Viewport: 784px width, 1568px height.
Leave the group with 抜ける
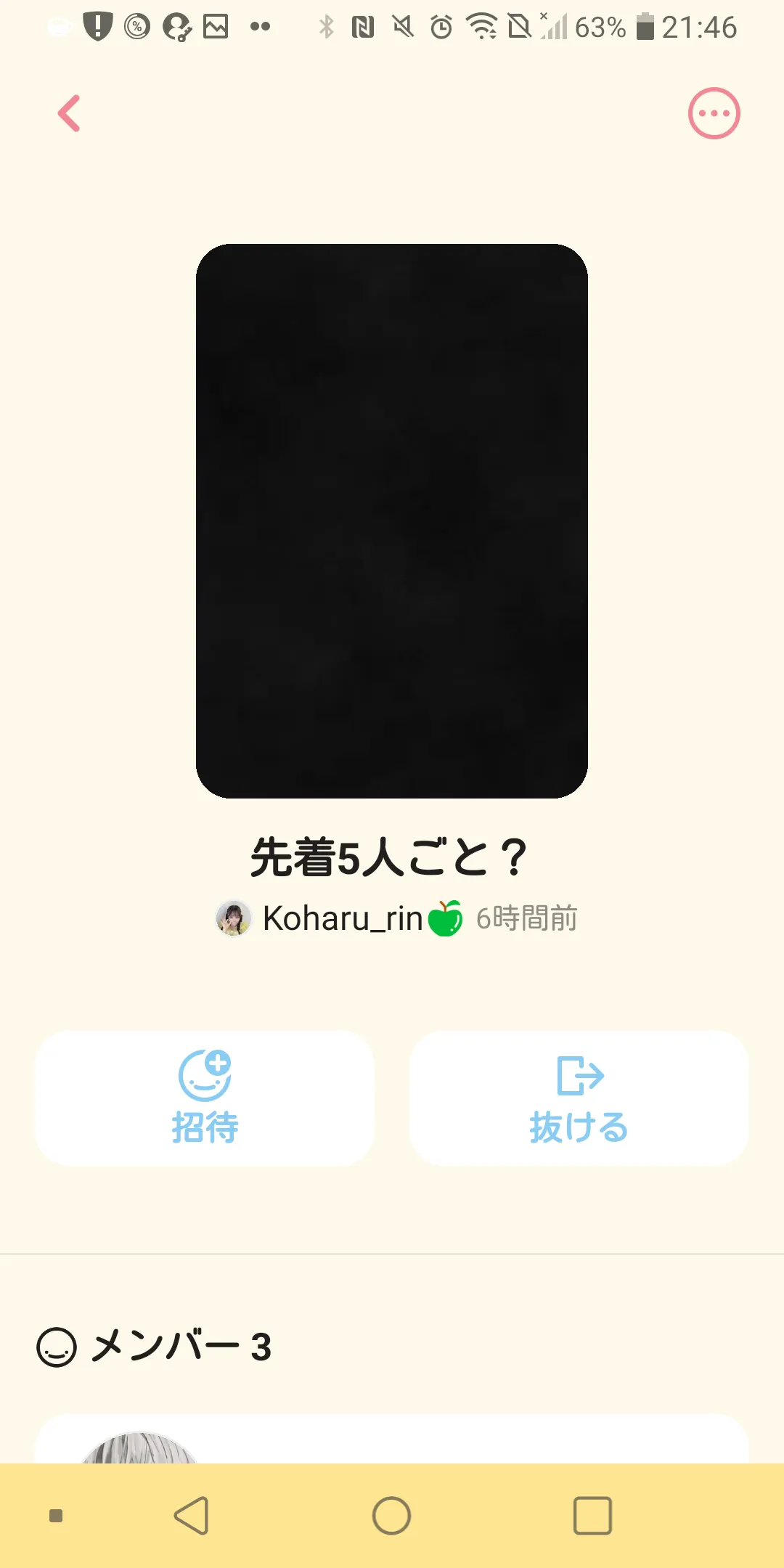pyautogui.click(x=579, y=1098)
